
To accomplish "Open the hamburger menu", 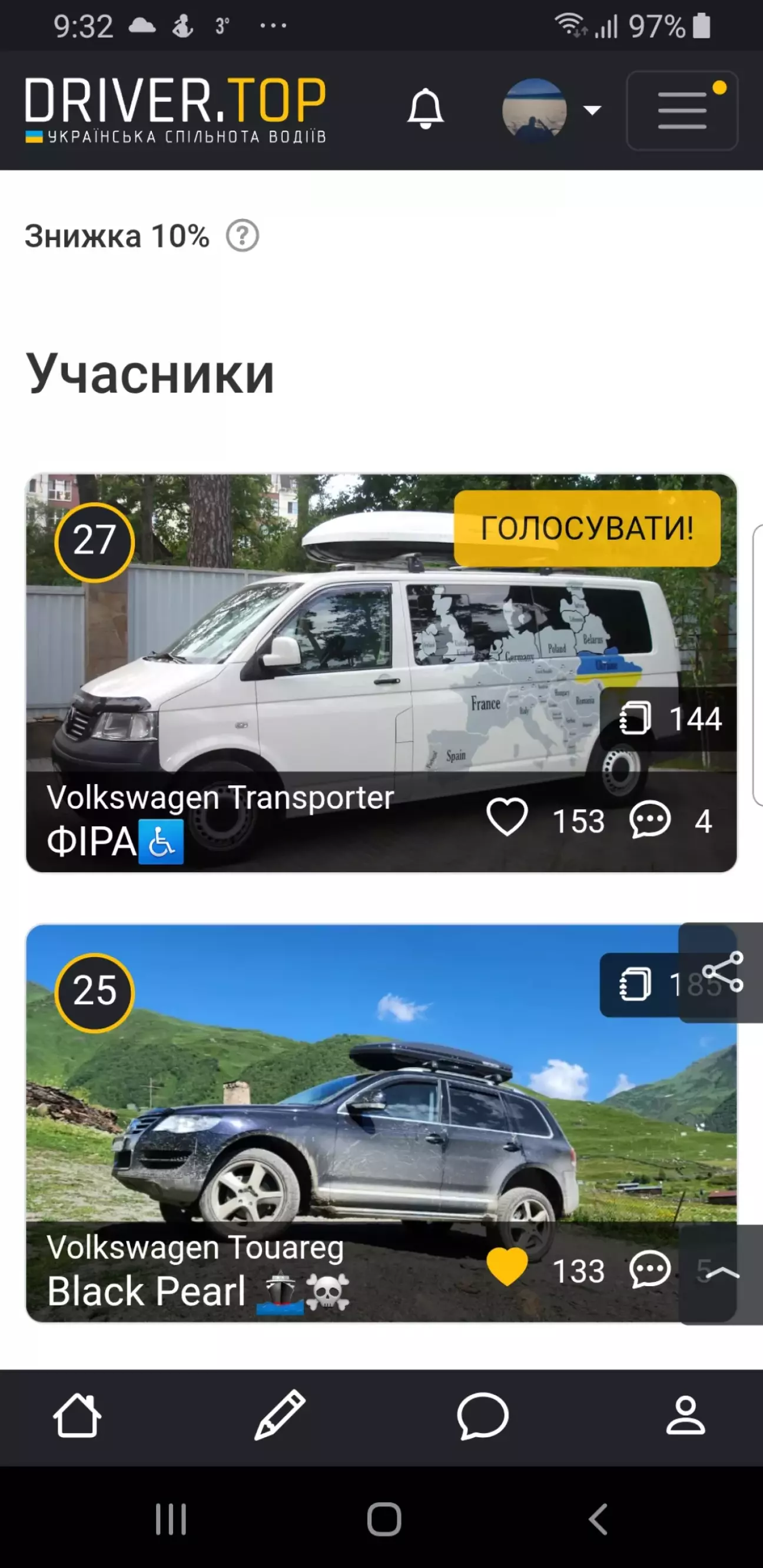I will [682, 110].
